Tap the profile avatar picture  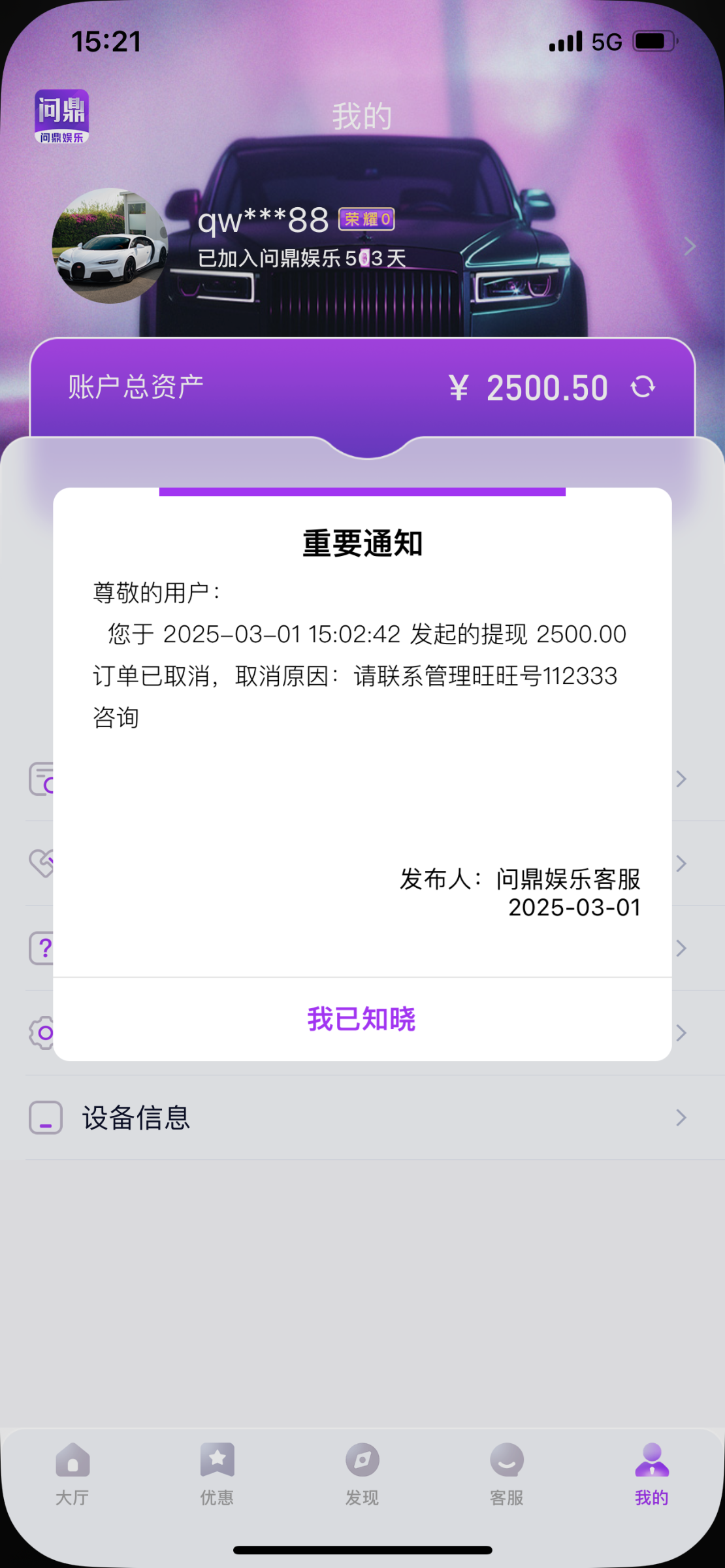(110, 246)
